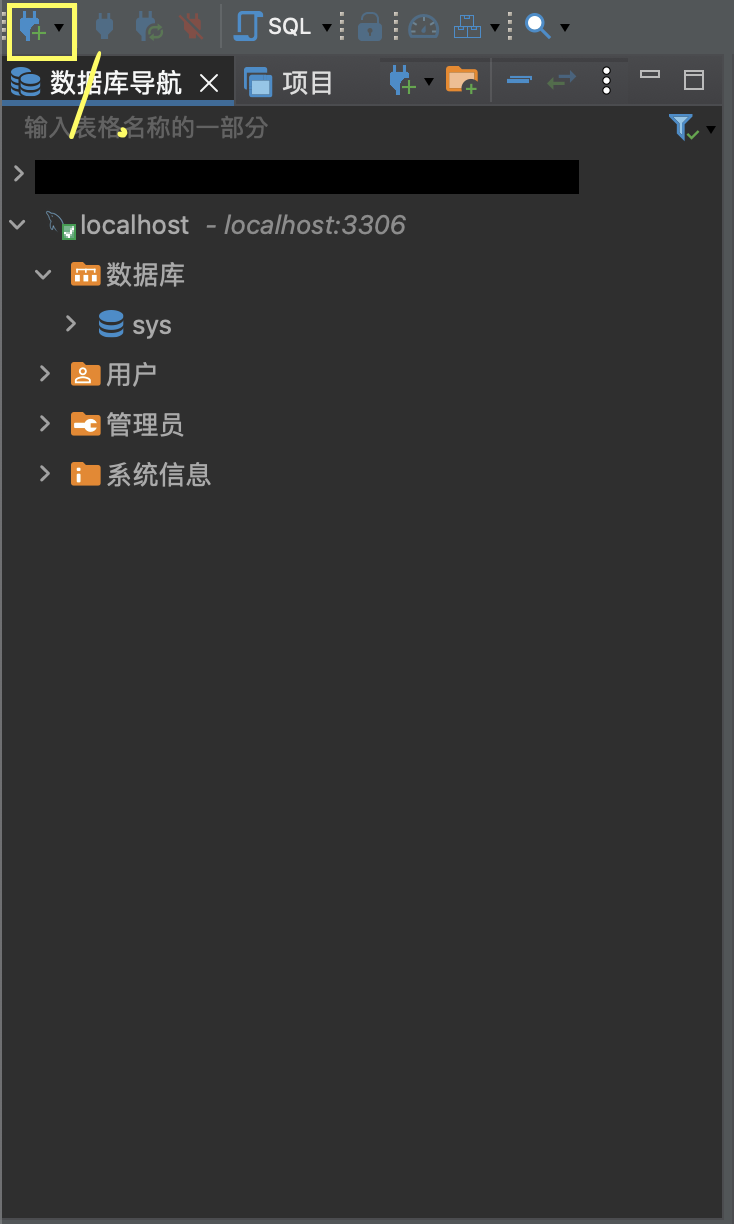
Task: Expand the sys database
Action: pos(70,324)
